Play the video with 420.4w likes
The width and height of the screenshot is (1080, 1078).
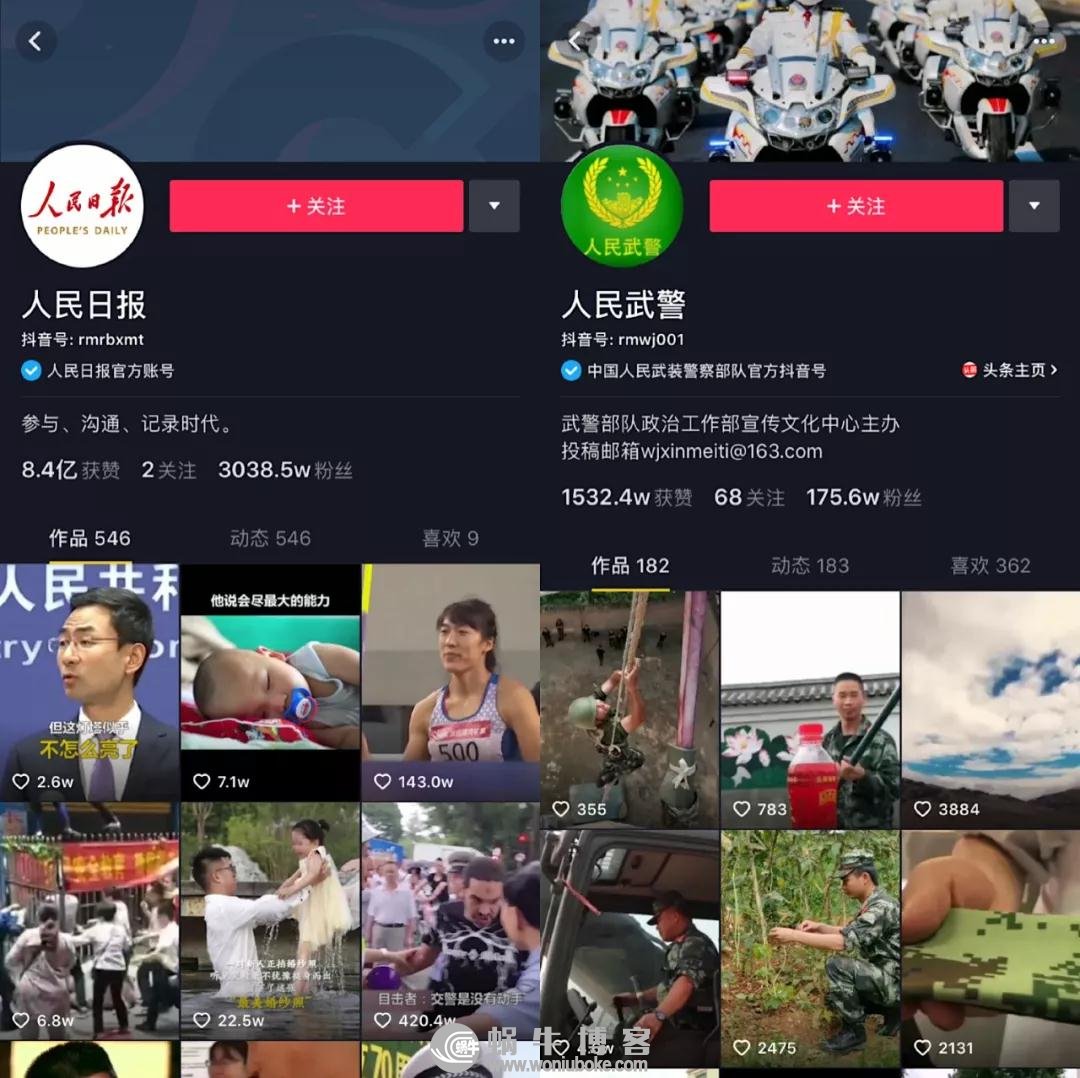point(450,920)
